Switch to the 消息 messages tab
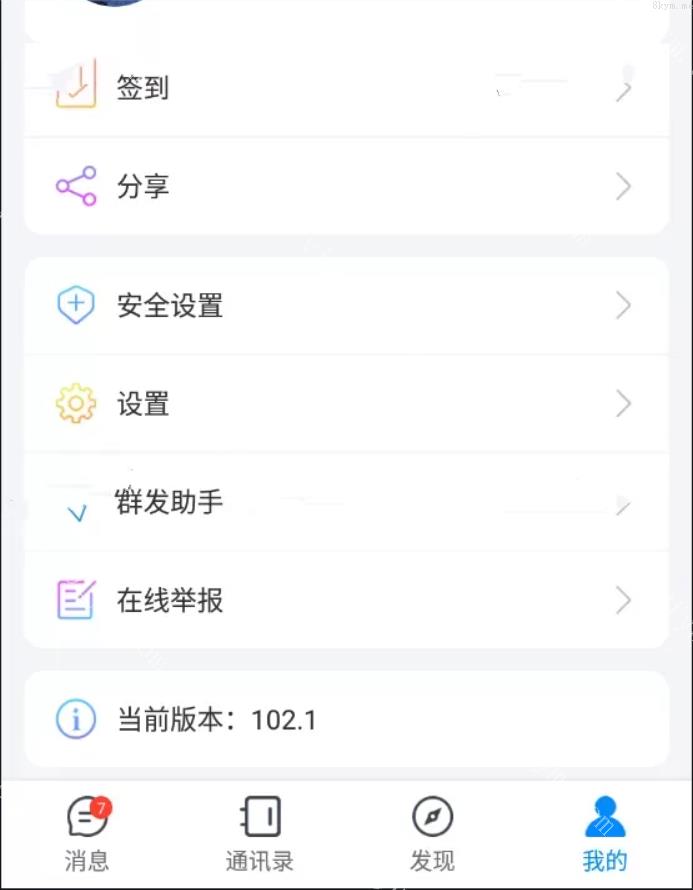 point(87,834)
